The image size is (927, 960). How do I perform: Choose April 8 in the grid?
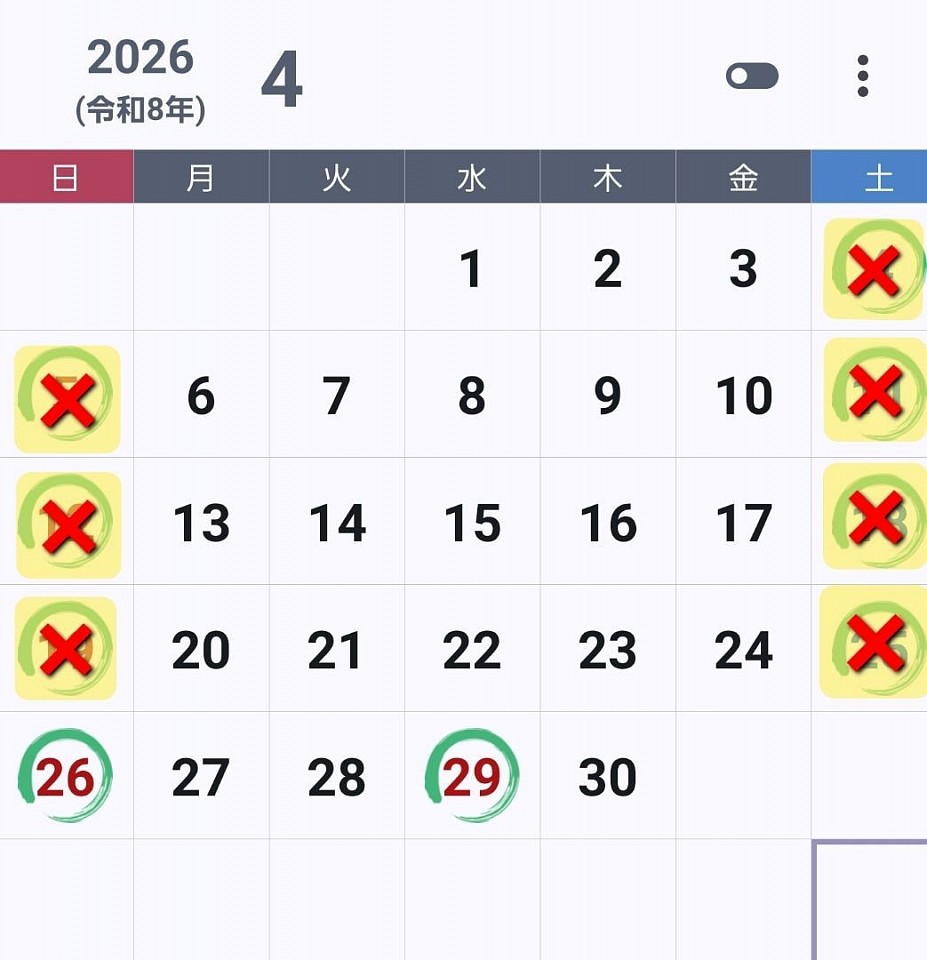(x=471, y=396)
